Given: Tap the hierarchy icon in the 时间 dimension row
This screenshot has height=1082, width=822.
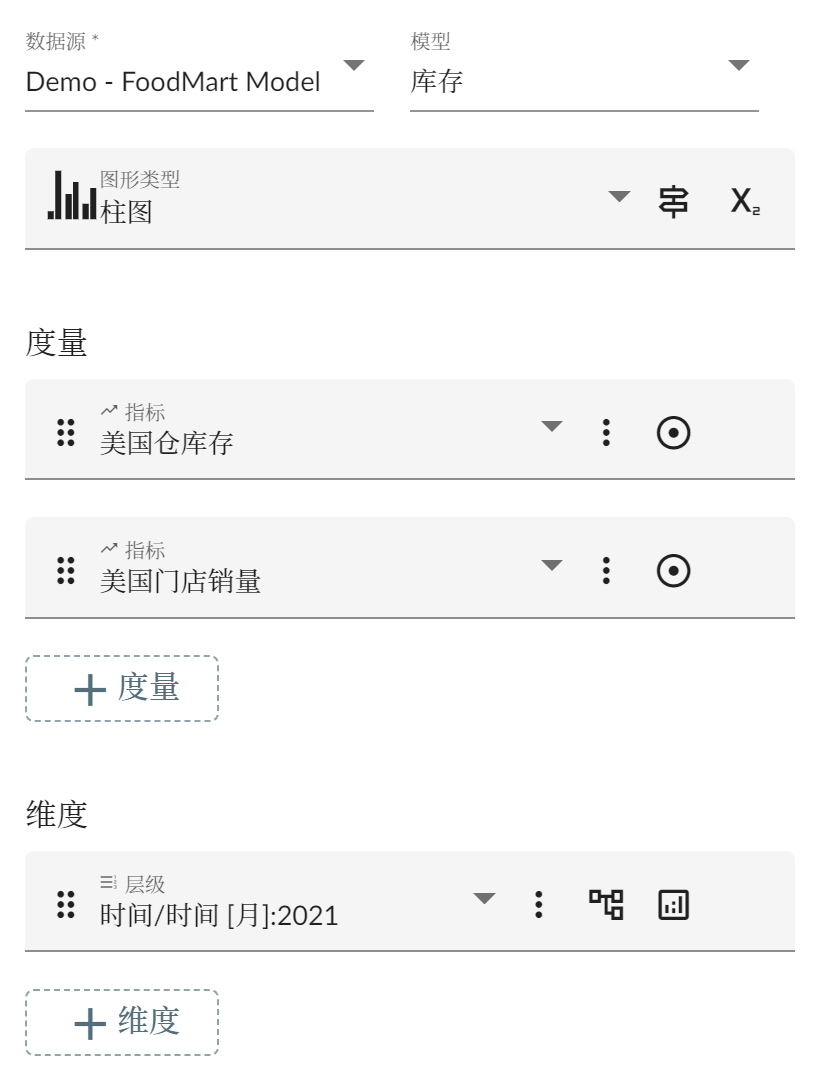Looking at the screenshot, I should 605,904.
